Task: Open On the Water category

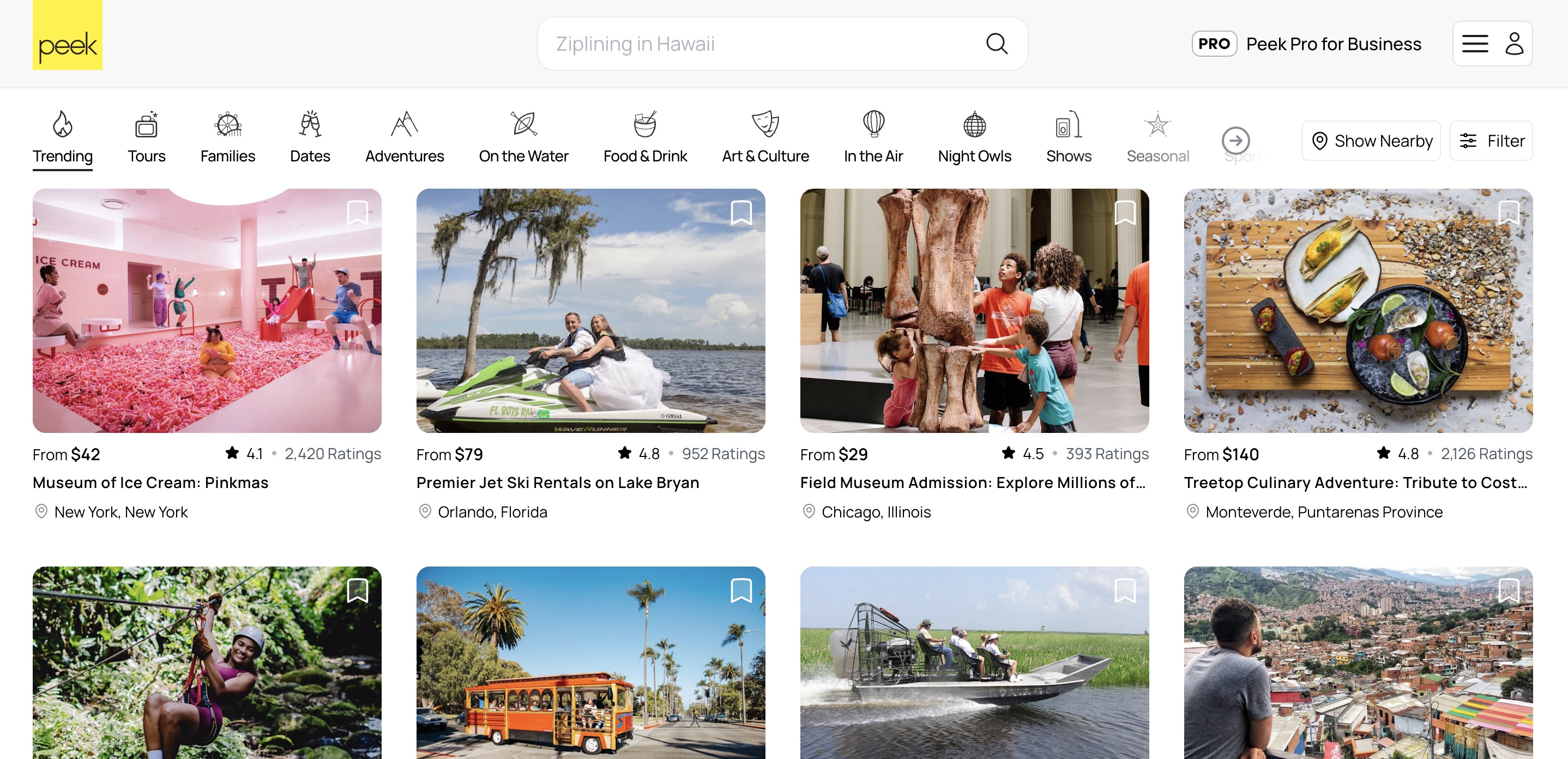Action: point(523,138)
